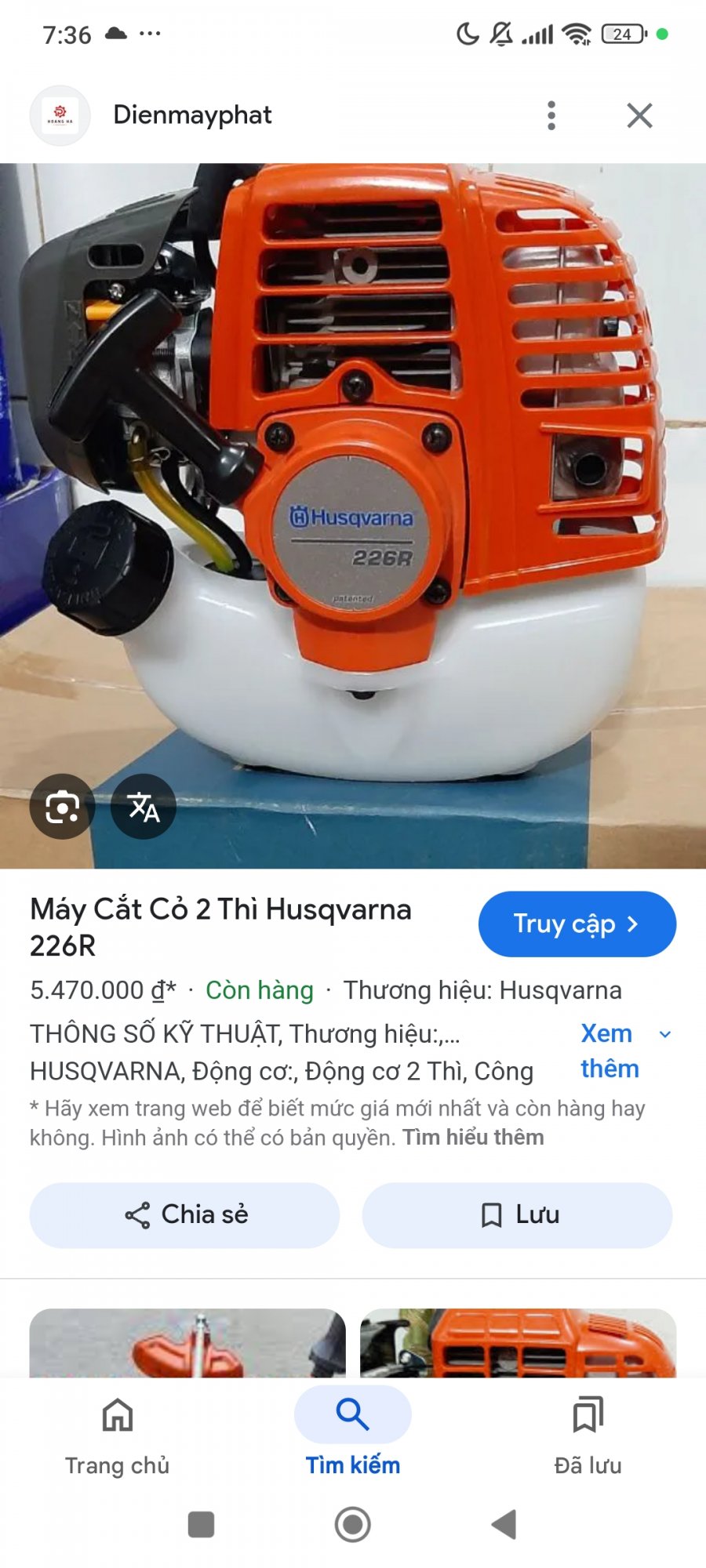This screenshot has height=1568, width=706.
Task: Open the Tìm hiểu thêm link
Action: coord(473,1137)
